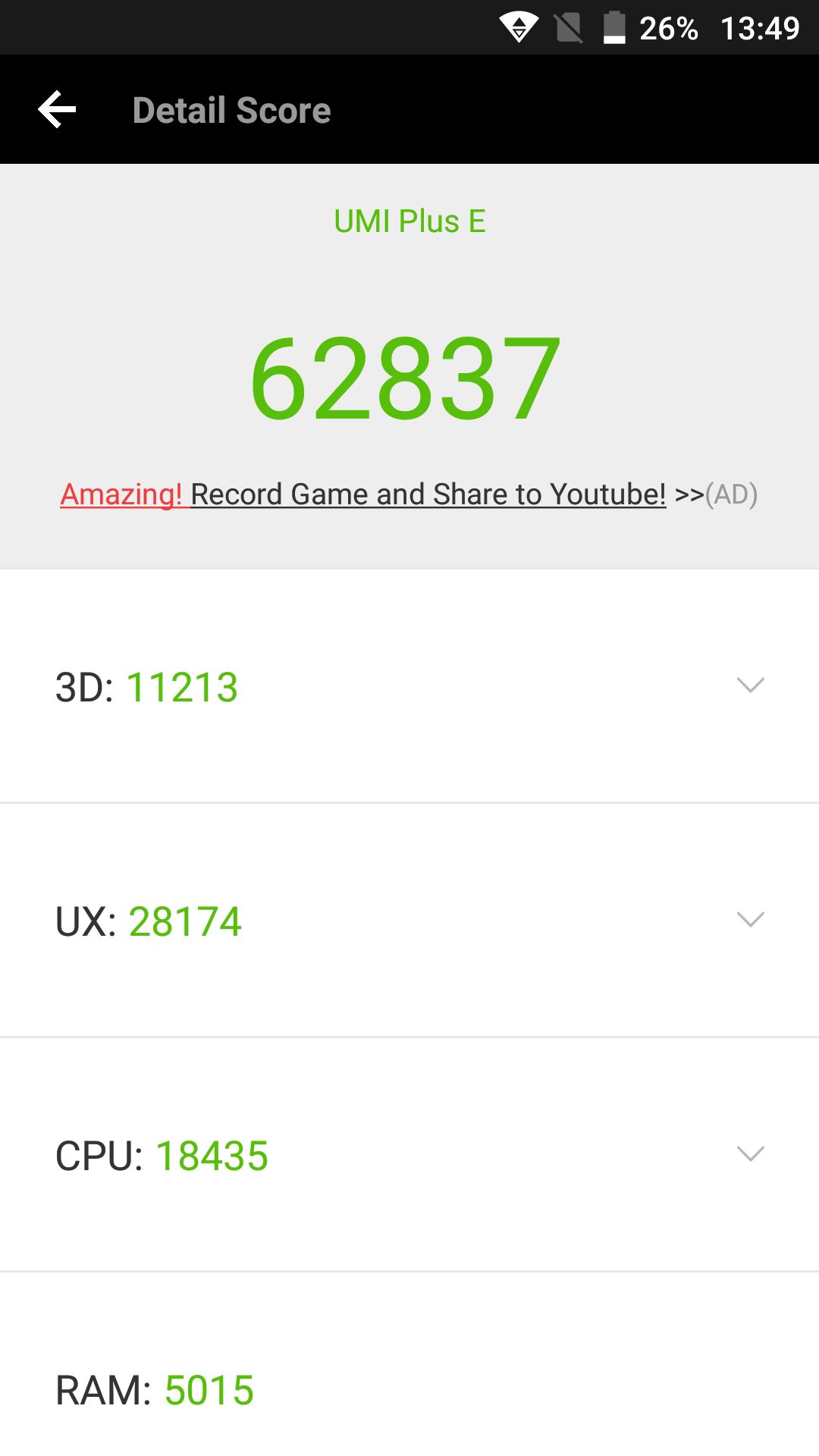Expand the UX score breakdown
The image size is (819, 1456).
(750, 920)
